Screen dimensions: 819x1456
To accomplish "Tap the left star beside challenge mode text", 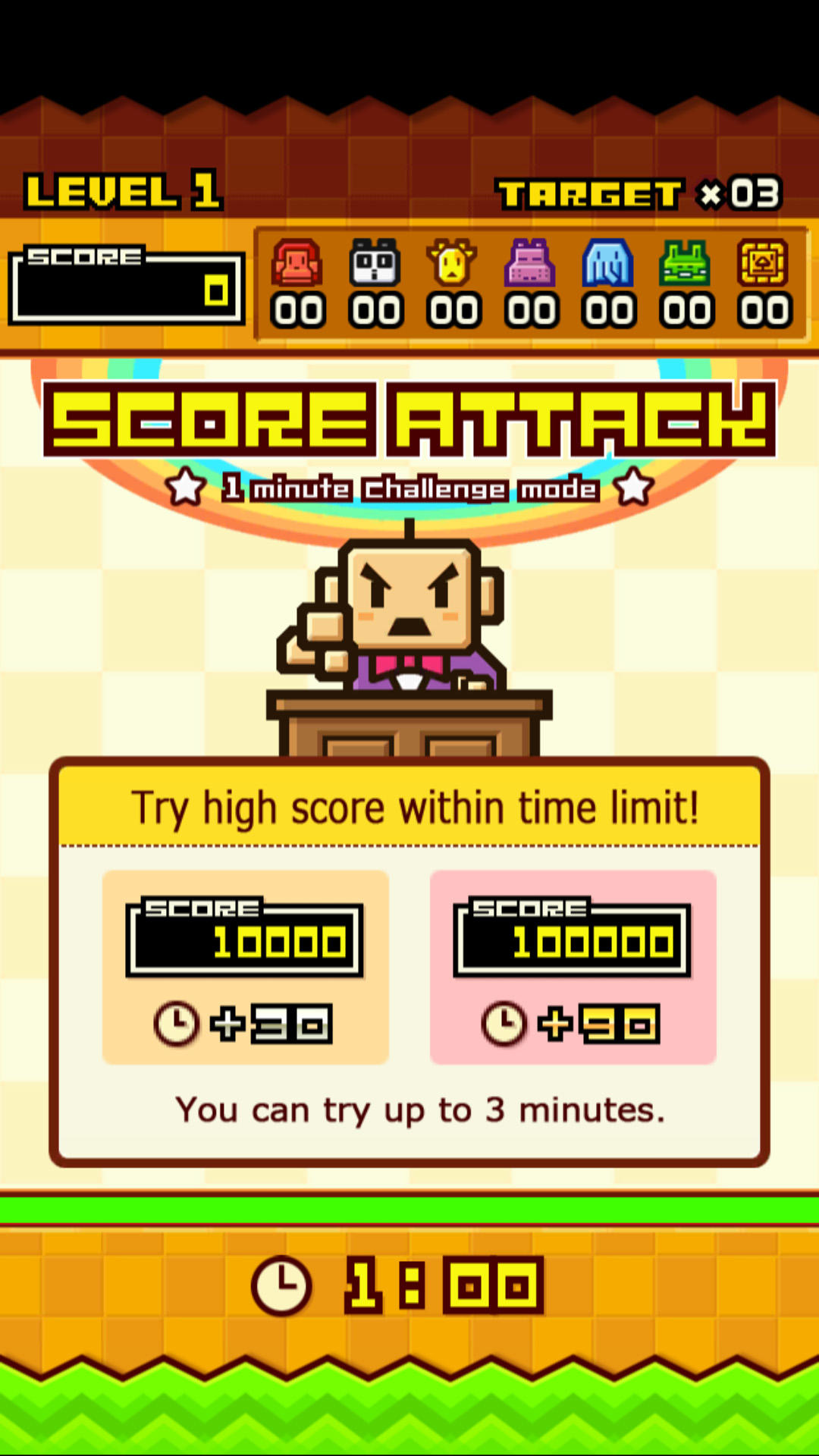I will coord(187,488).
